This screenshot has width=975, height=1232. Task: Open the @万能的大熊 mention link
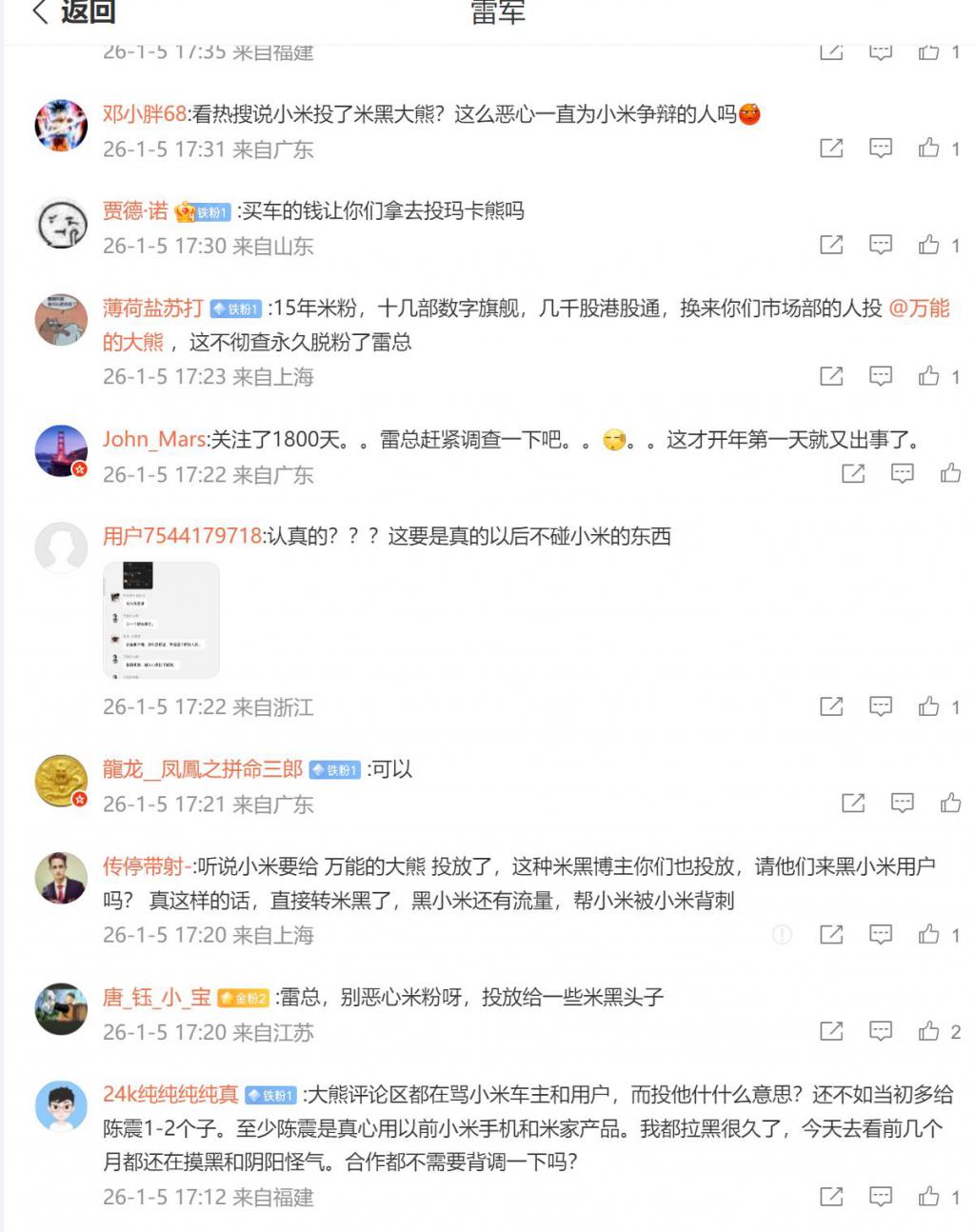point(527,325)
